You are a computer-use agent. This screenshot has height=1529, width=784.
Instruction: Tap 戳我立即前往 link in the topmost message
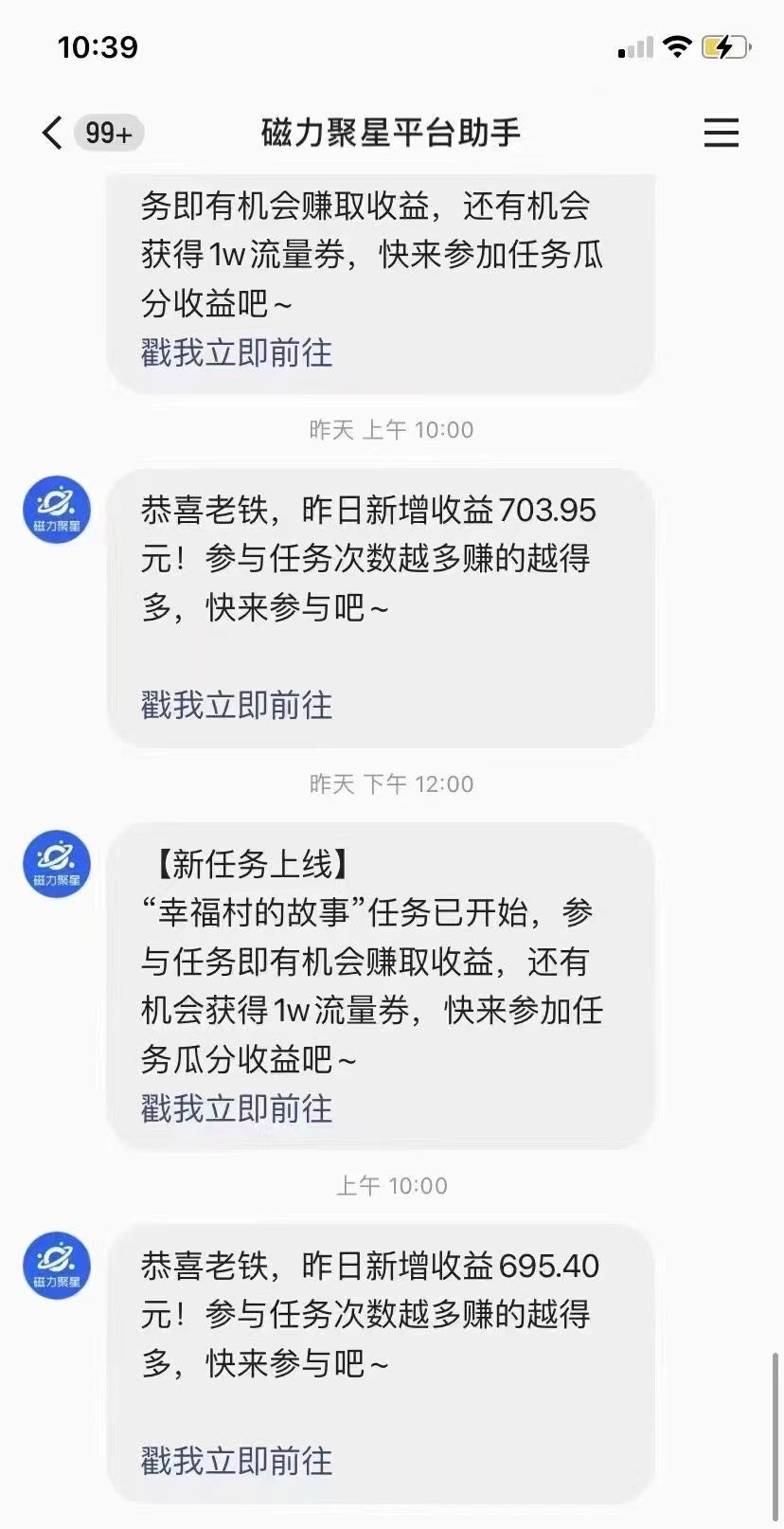coord(237,353)
